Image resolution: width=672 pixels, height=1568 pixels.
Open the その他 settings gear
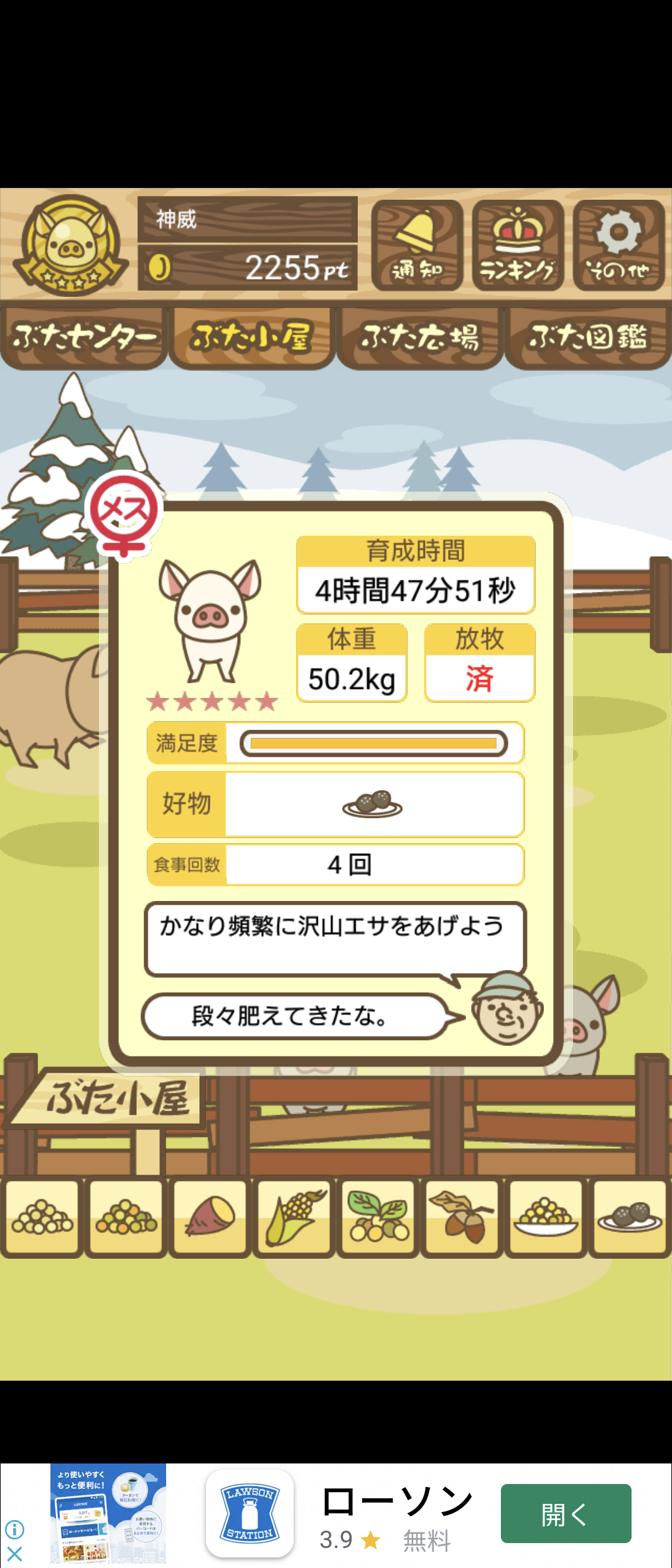pyautogui.click(x=618, y=245)
